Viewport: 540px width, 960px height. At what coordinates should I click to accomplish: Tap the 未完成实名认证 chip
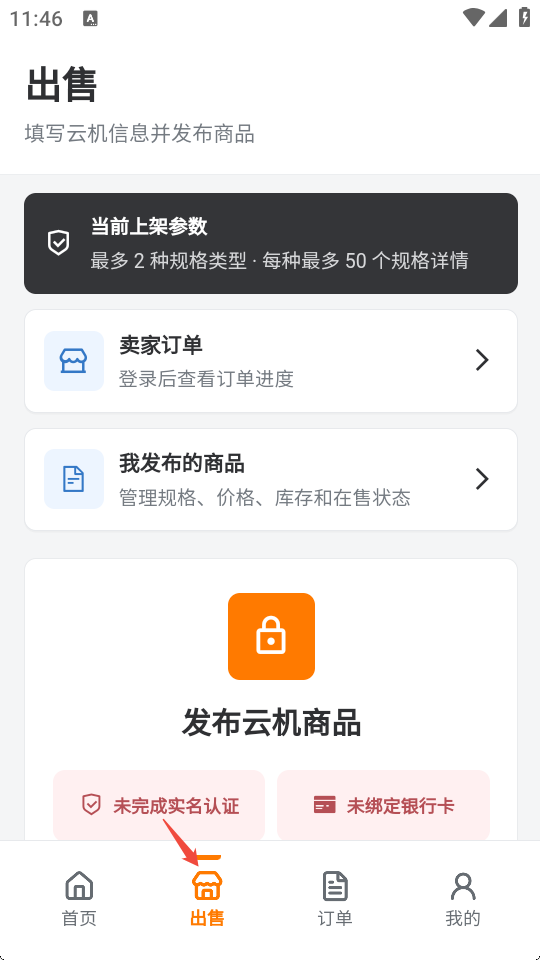point(159,805)
